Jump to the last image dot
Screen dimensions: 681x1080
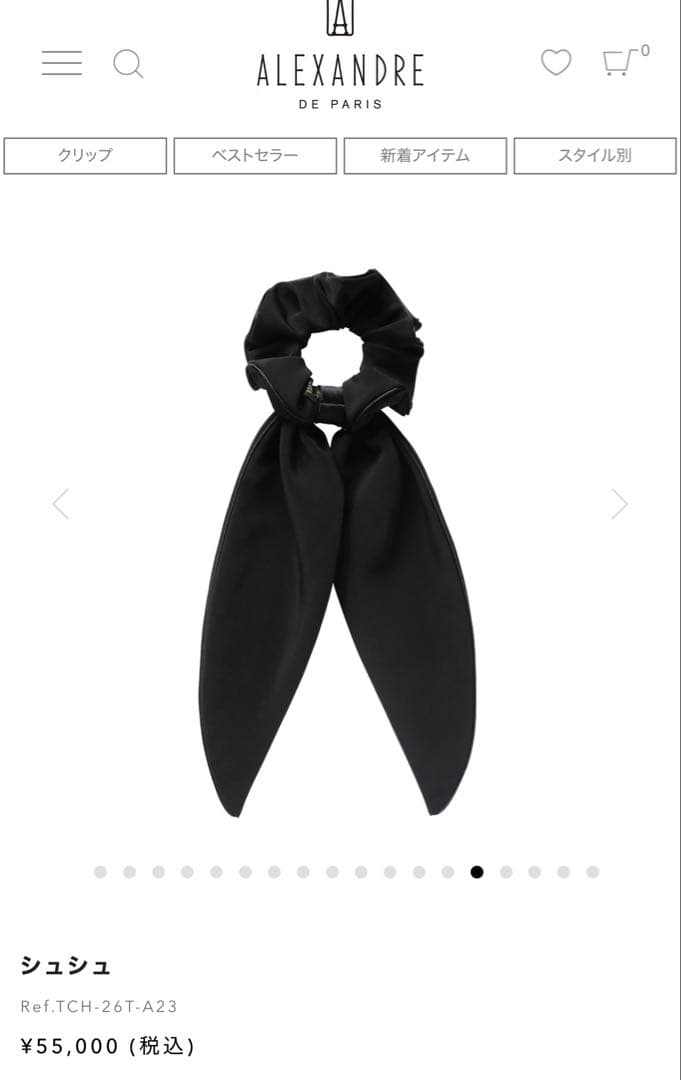[x=592, y=872]
